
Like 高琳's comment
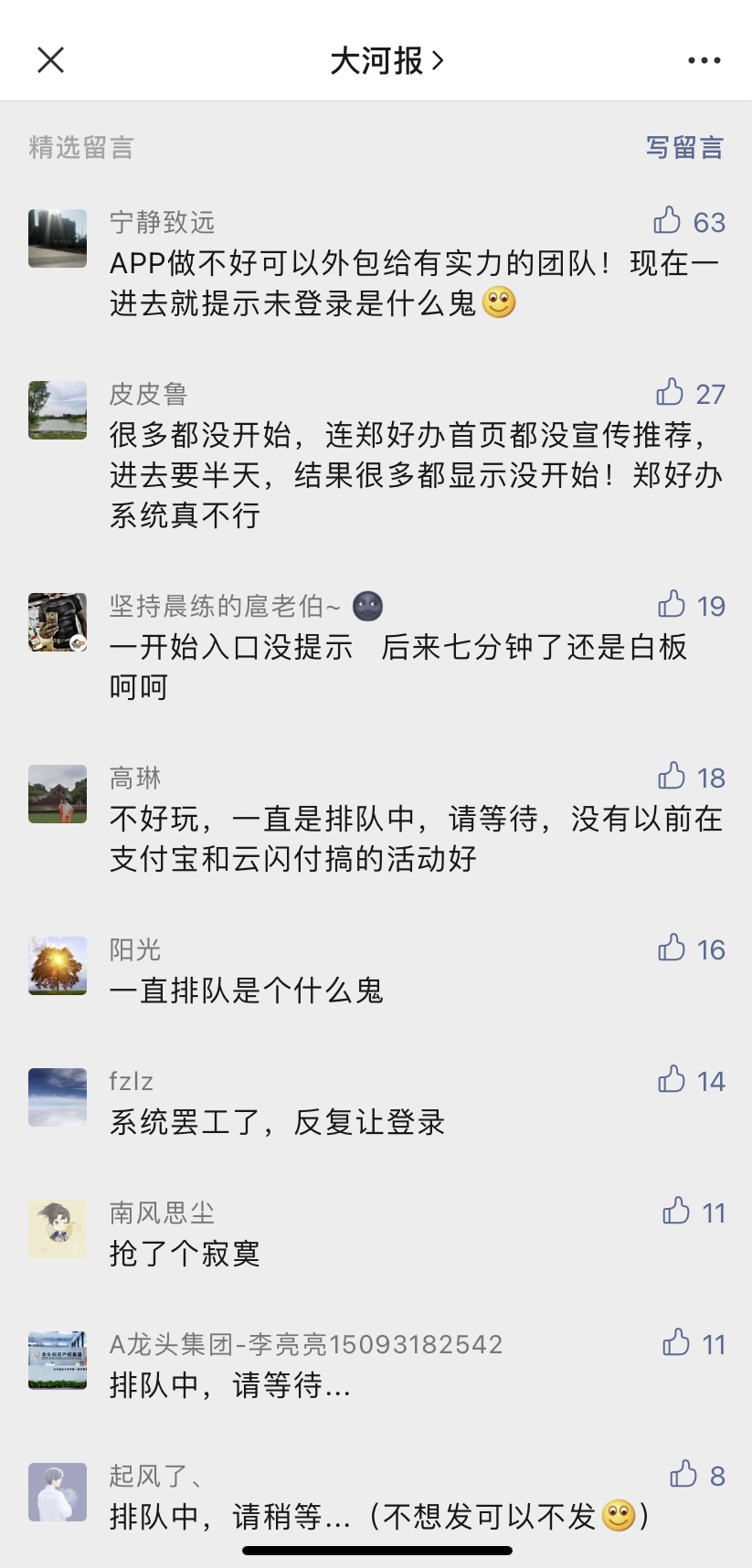coord(672,777)
